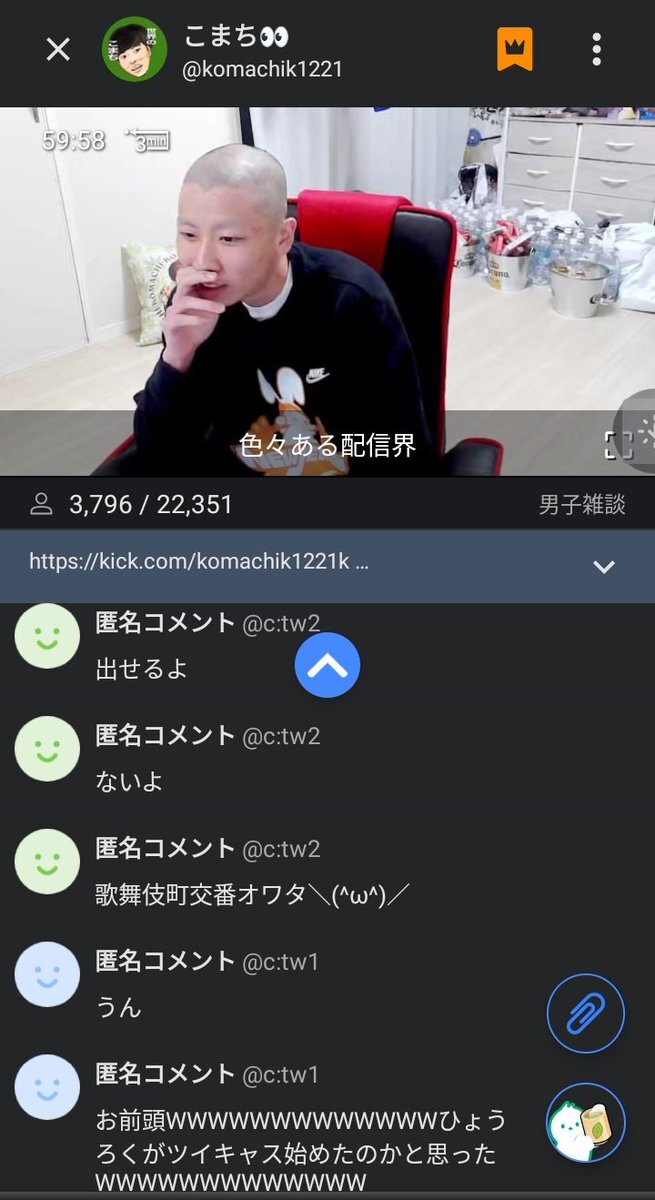Viewport: 655px width, 1200px height.
Task: Enter fullscreen video mode
Action: [618, 444]
